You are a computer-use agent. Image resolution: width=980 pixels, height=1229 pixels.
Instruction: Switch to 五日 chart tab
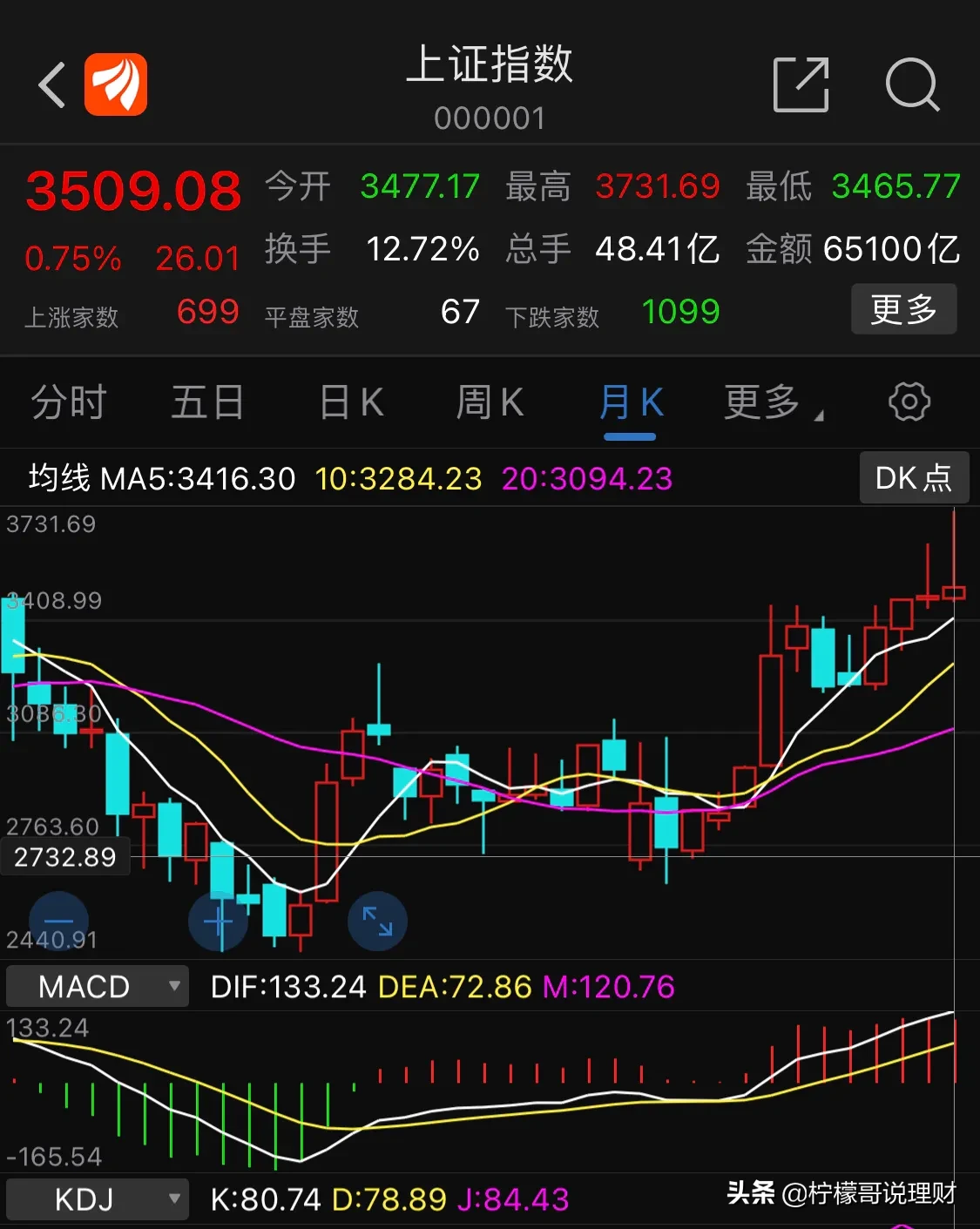207,403
